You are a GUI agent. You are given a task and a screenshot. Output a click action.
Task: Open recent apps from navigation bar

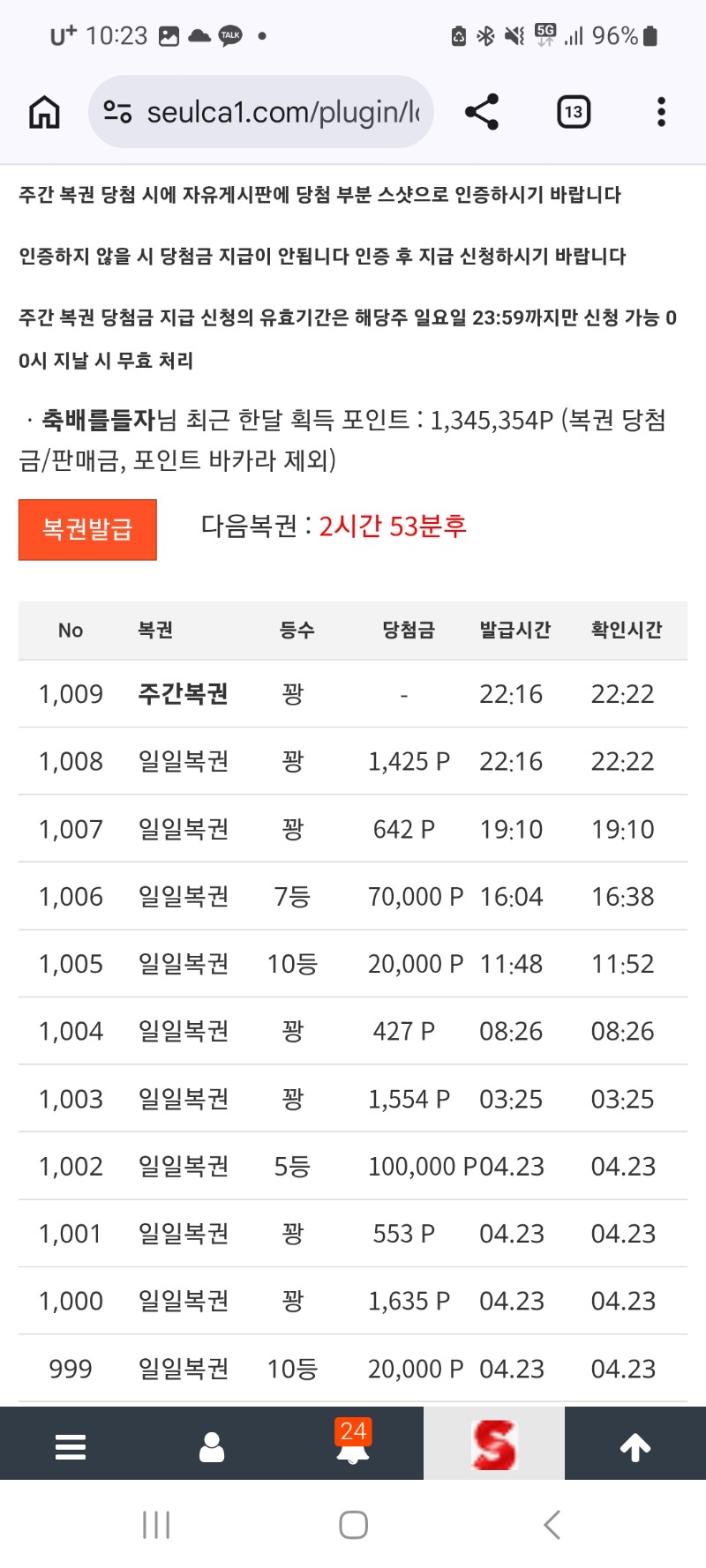pyautogui.click(x=156, y=1524)
